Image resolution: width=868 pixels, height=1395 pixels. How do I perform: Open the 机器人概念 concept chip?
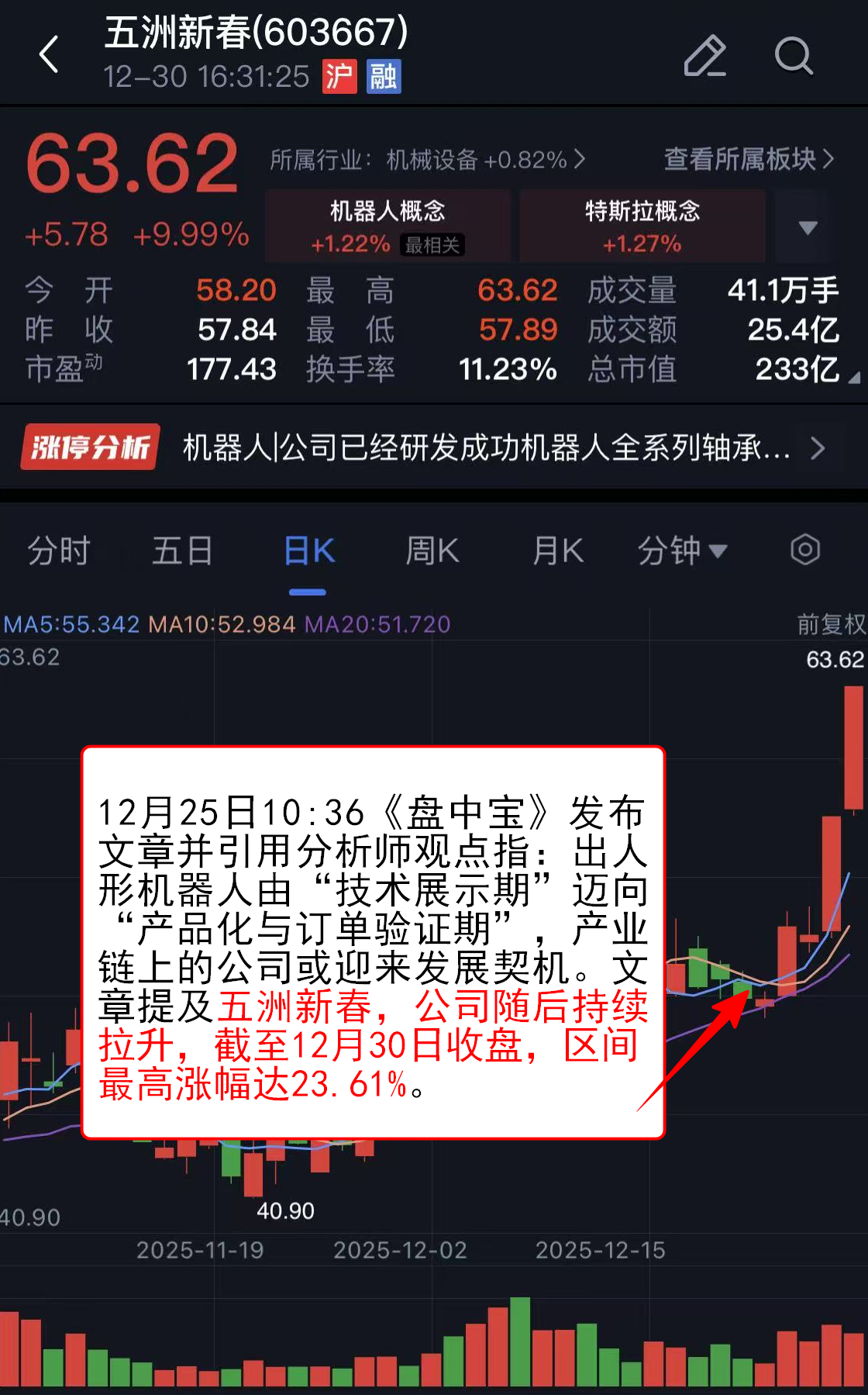[387, 226]
